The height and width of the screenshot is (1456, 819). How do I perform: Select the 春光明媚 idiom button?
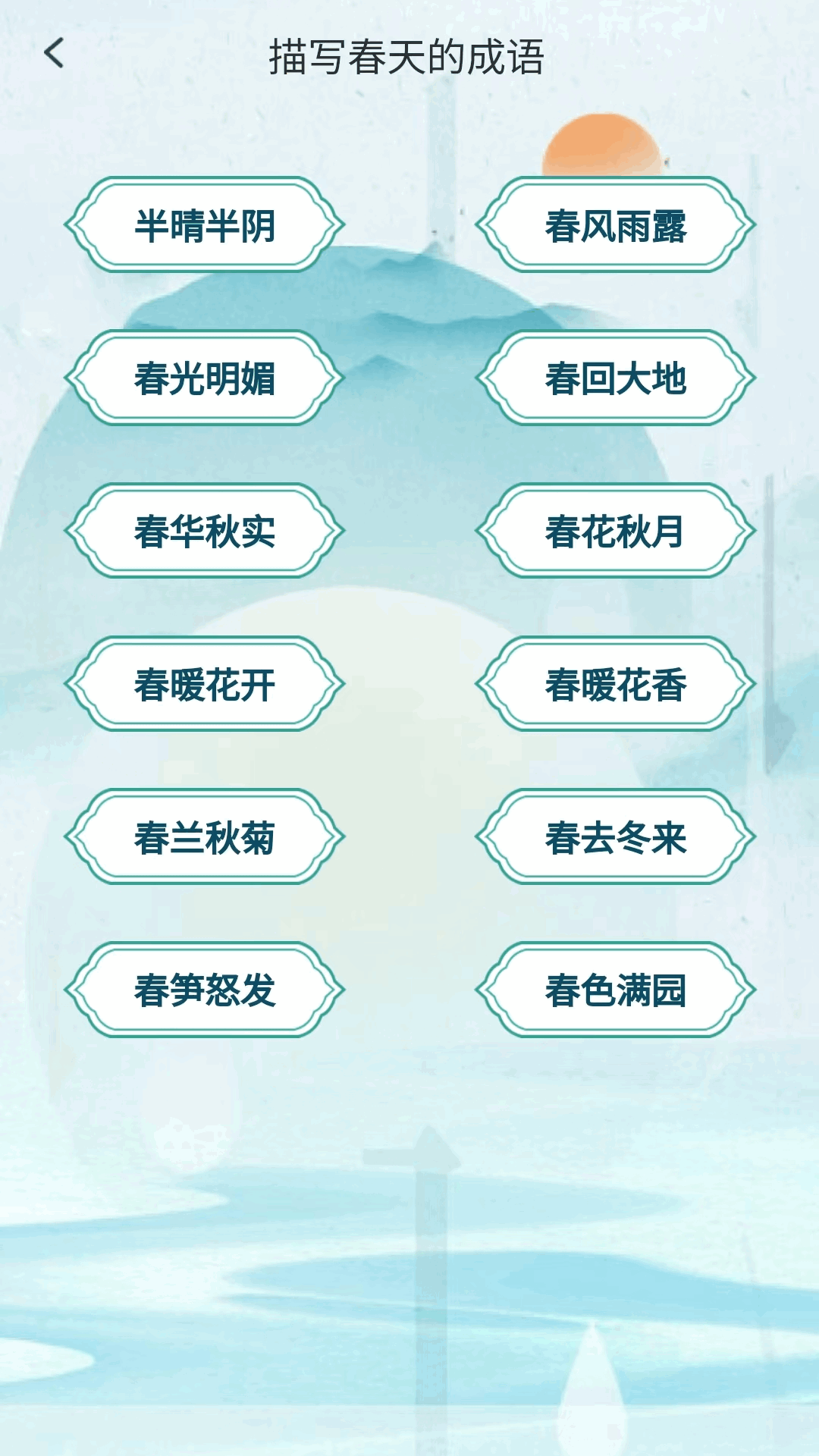(205, 378)
